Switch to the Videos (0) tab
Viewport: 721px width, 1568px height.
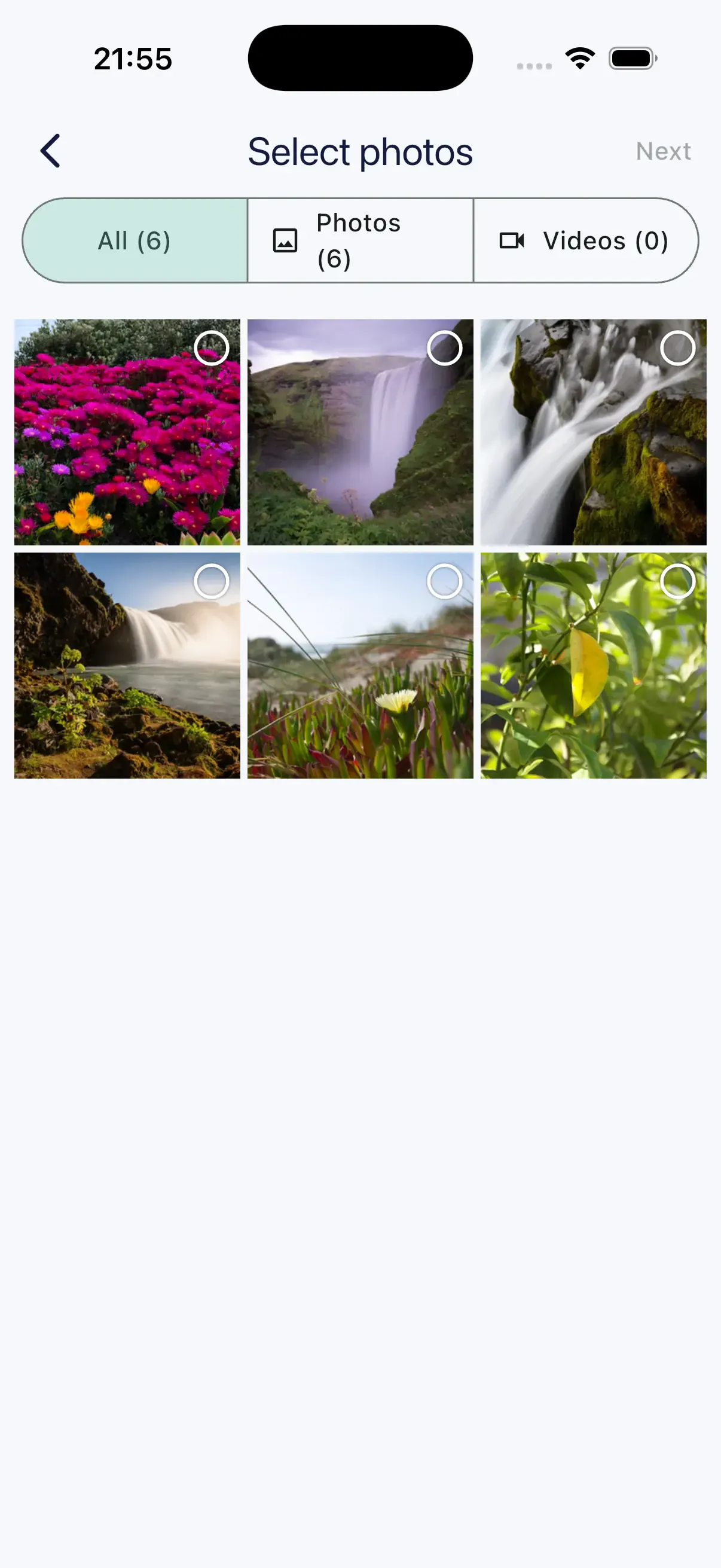(x=585, y=240)
